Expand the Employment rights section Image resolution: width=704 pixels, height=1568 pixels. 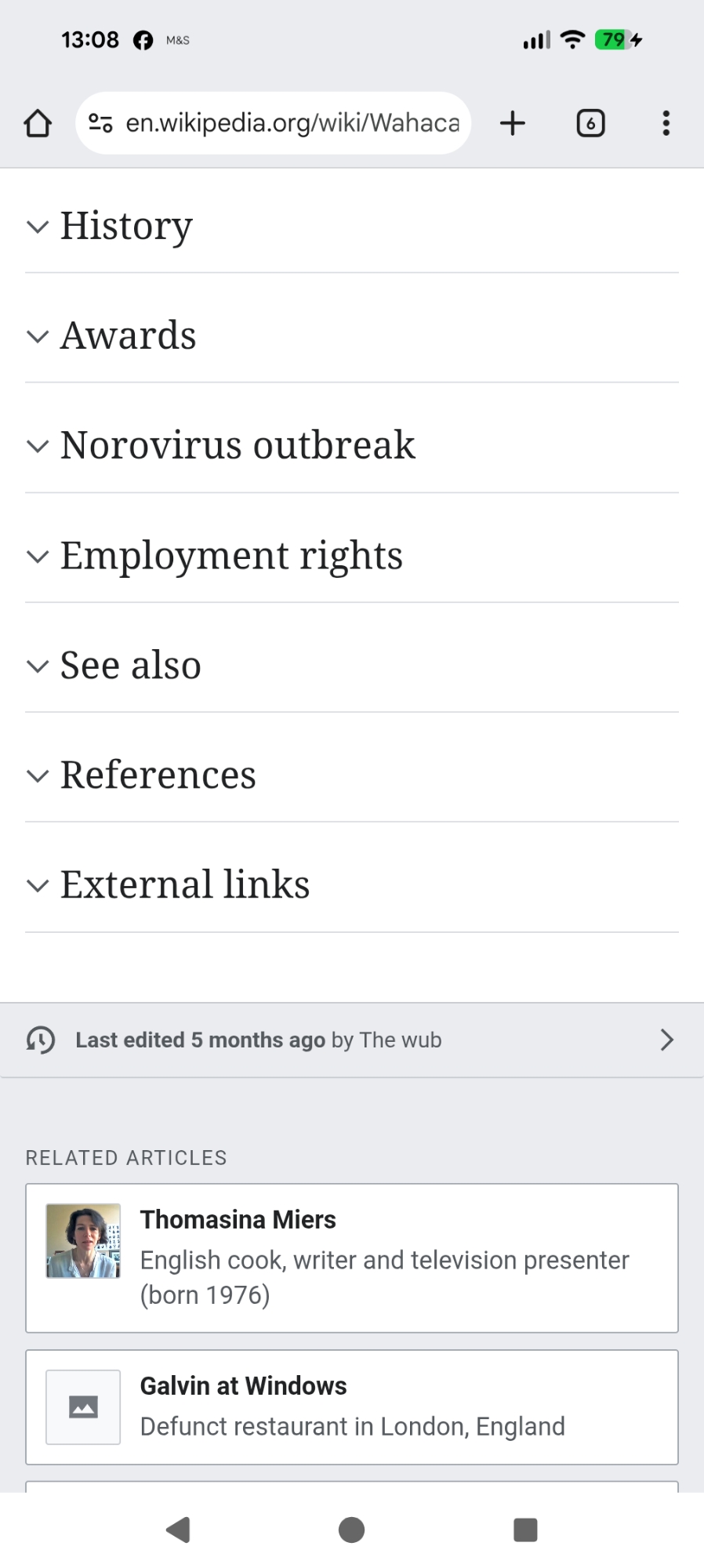[230, 556]
